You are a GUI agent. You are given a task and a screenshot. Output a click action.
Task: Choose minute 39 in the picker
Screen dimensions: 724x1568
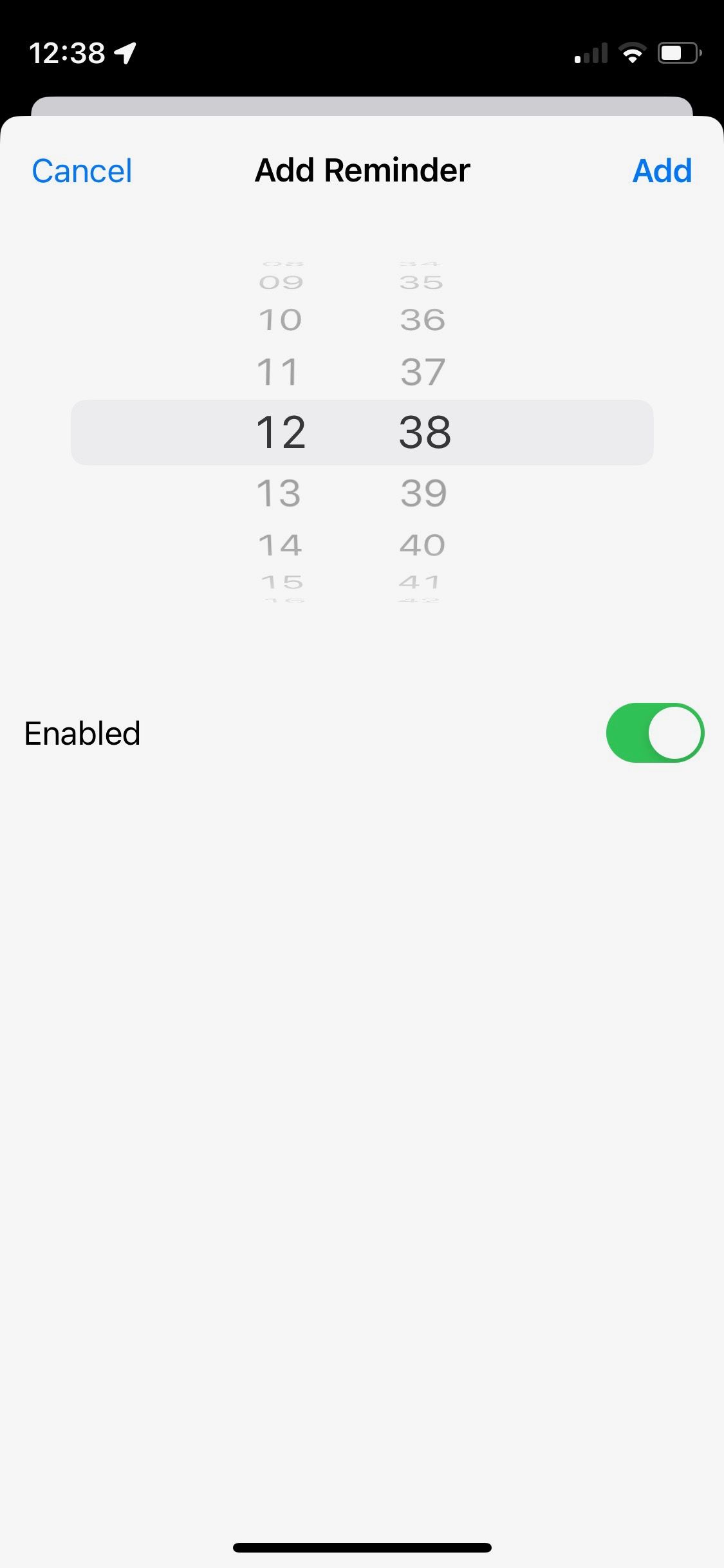[423, 493]
